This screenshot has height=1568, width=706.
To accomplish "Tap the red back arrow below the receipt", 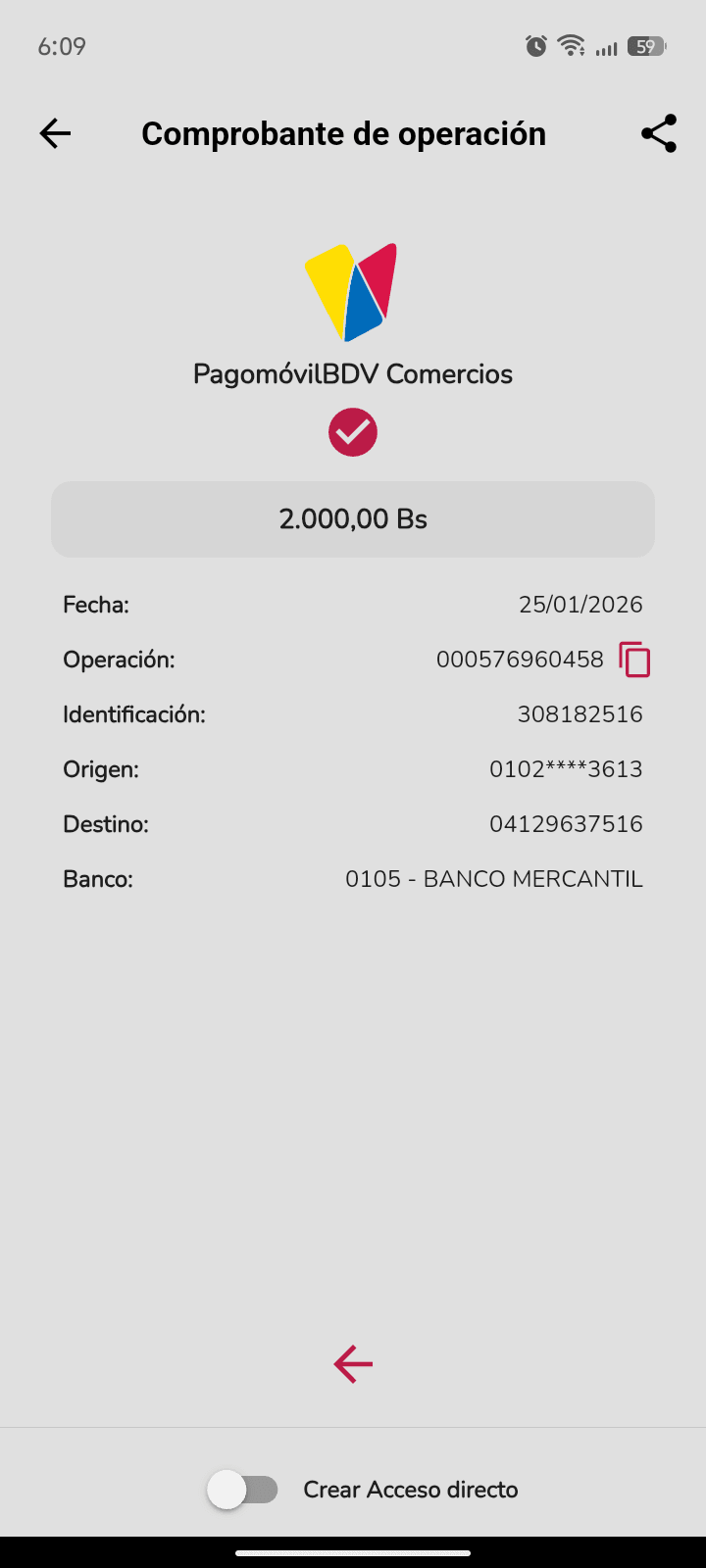I will (353, 1363).
